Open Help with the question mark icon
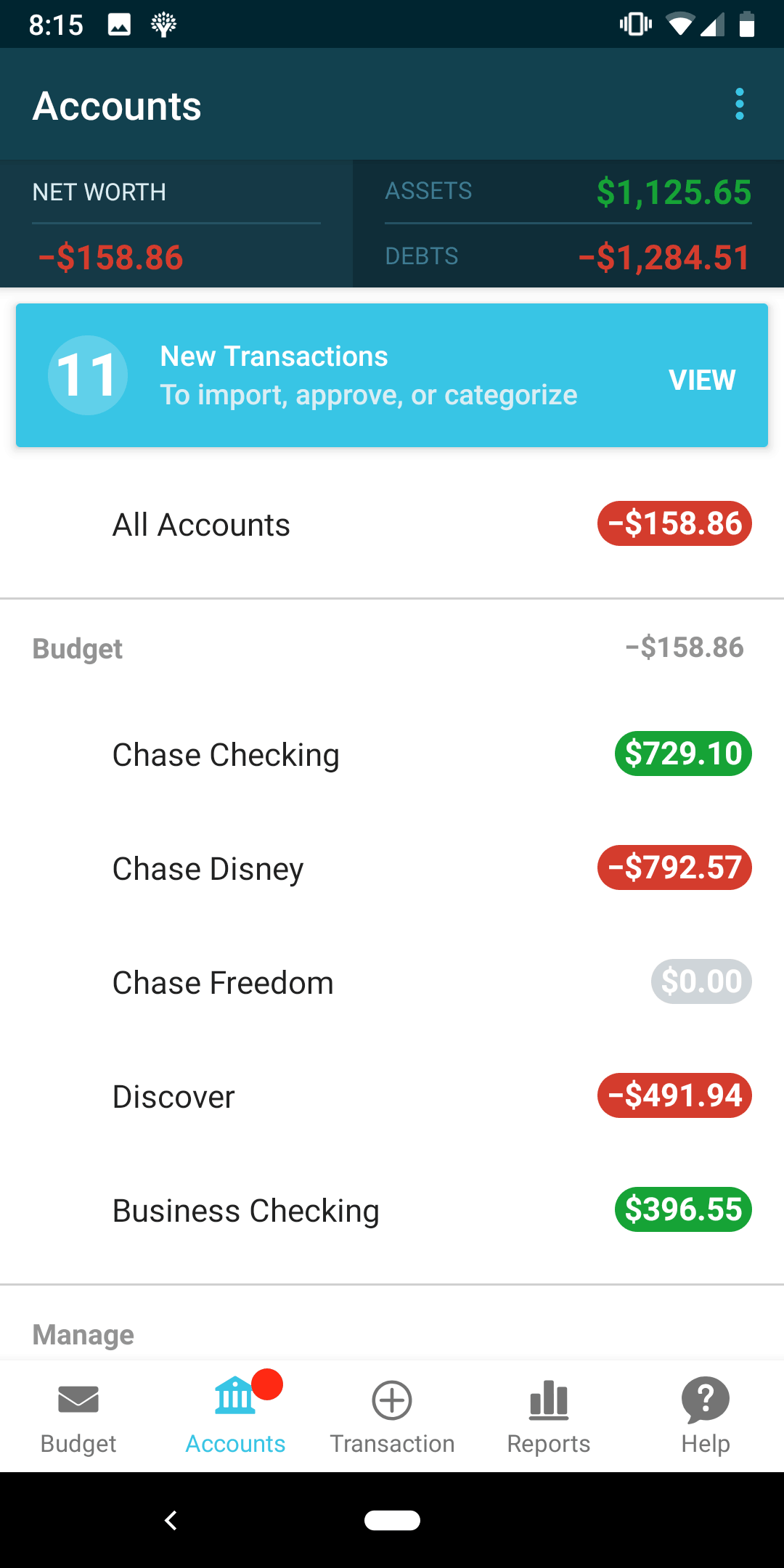Image resolution: width=784 pixels, height=1568 pixels. pos(705,1401)
